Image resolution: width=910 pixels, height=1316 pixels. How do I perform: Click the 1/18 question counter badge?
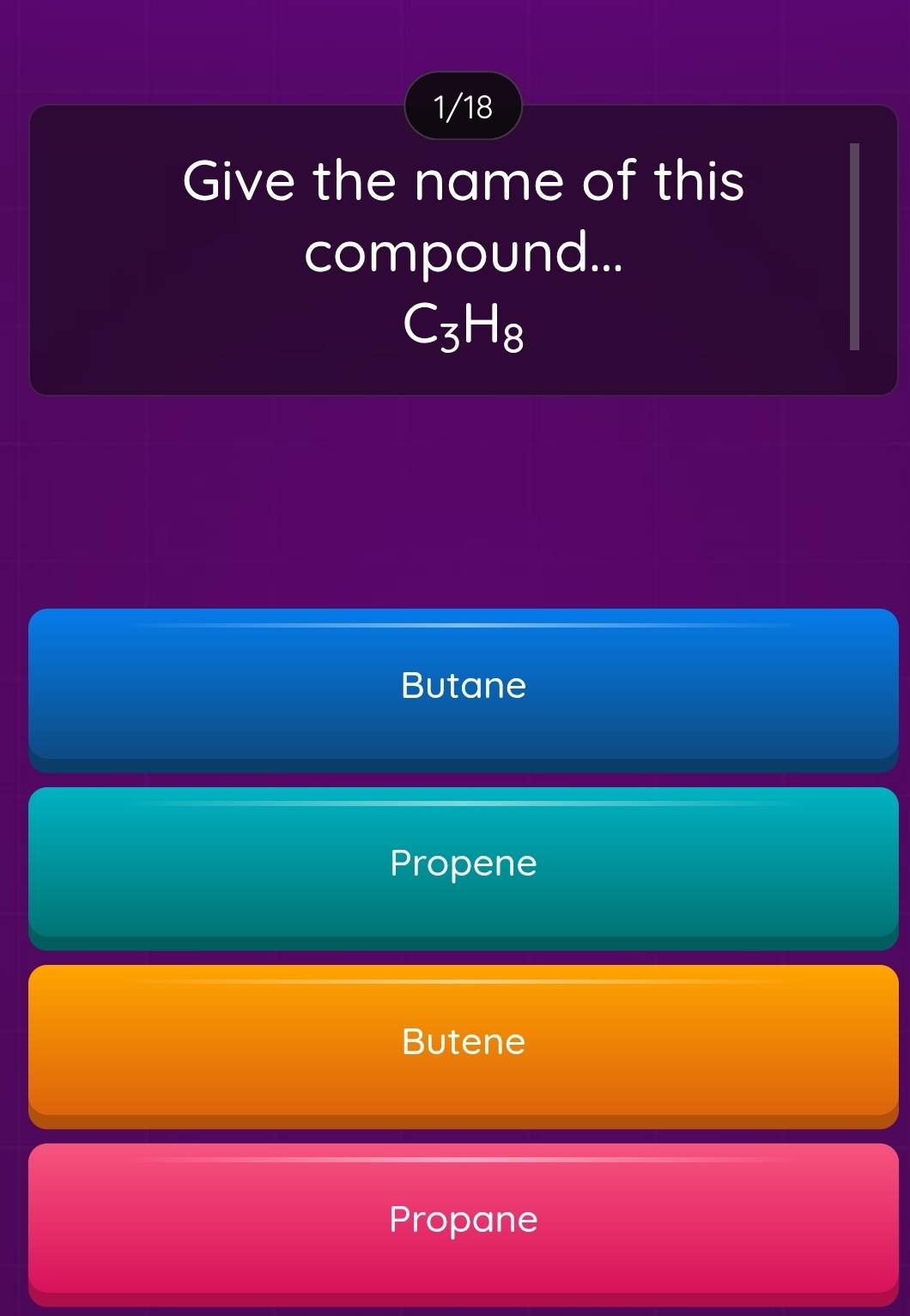click(x=464, y=106)
